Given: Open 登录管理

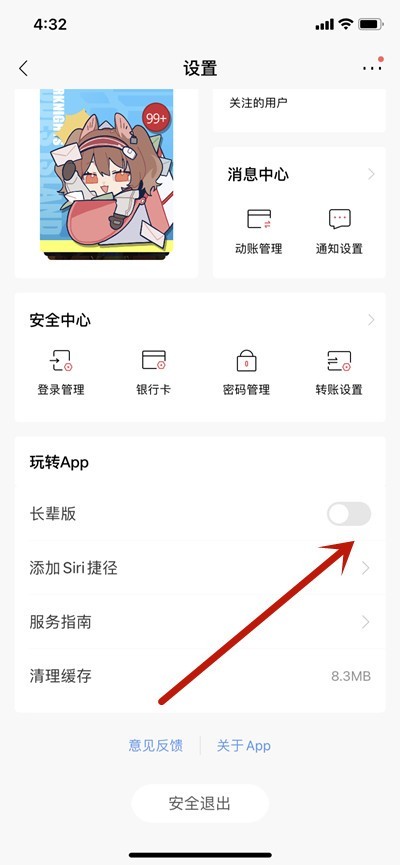Looking at the screenshot, I should click(x=61, y=372).
